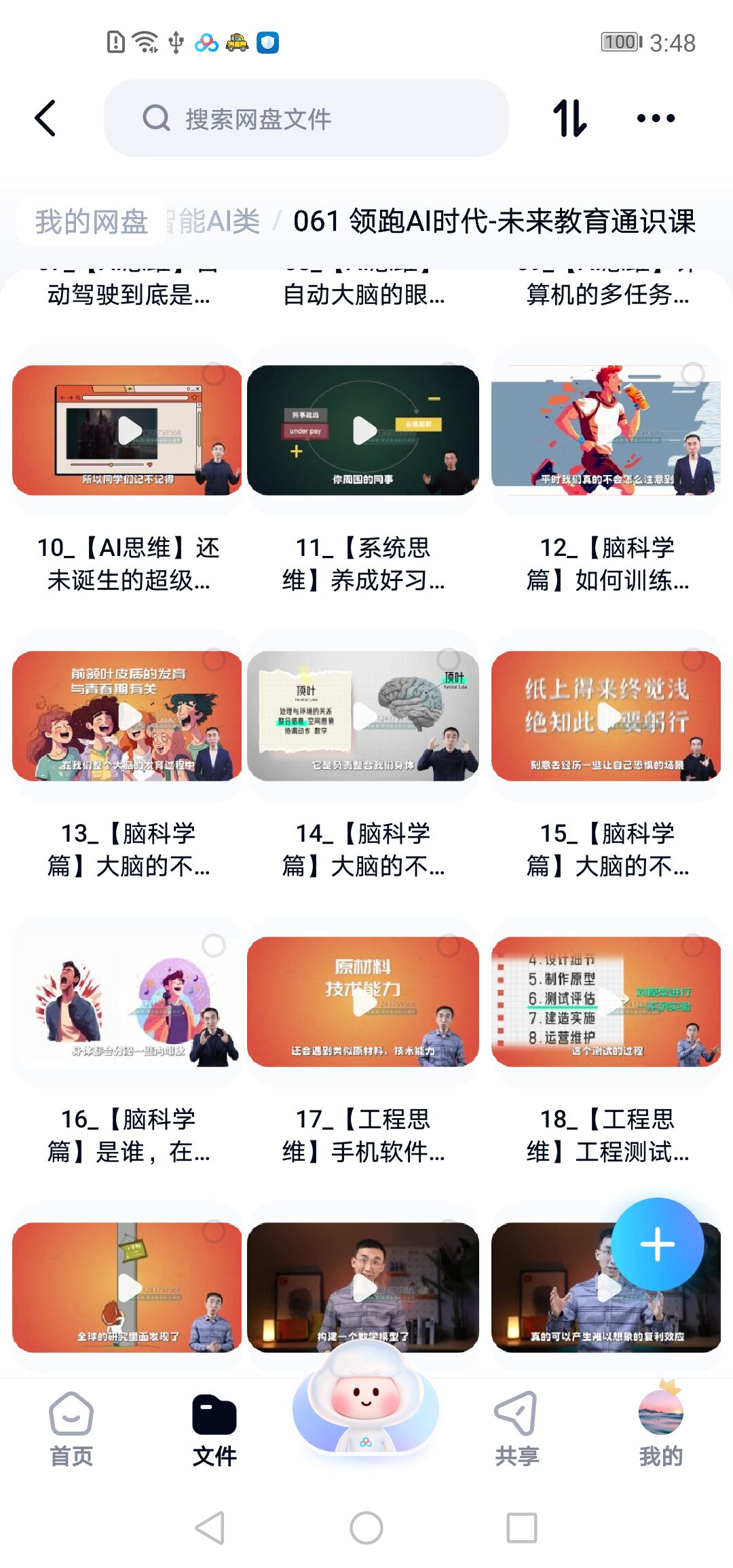Viewport: 733px width, 1568px height.
Task: Open the sort order options
Action: click(569, 119)
